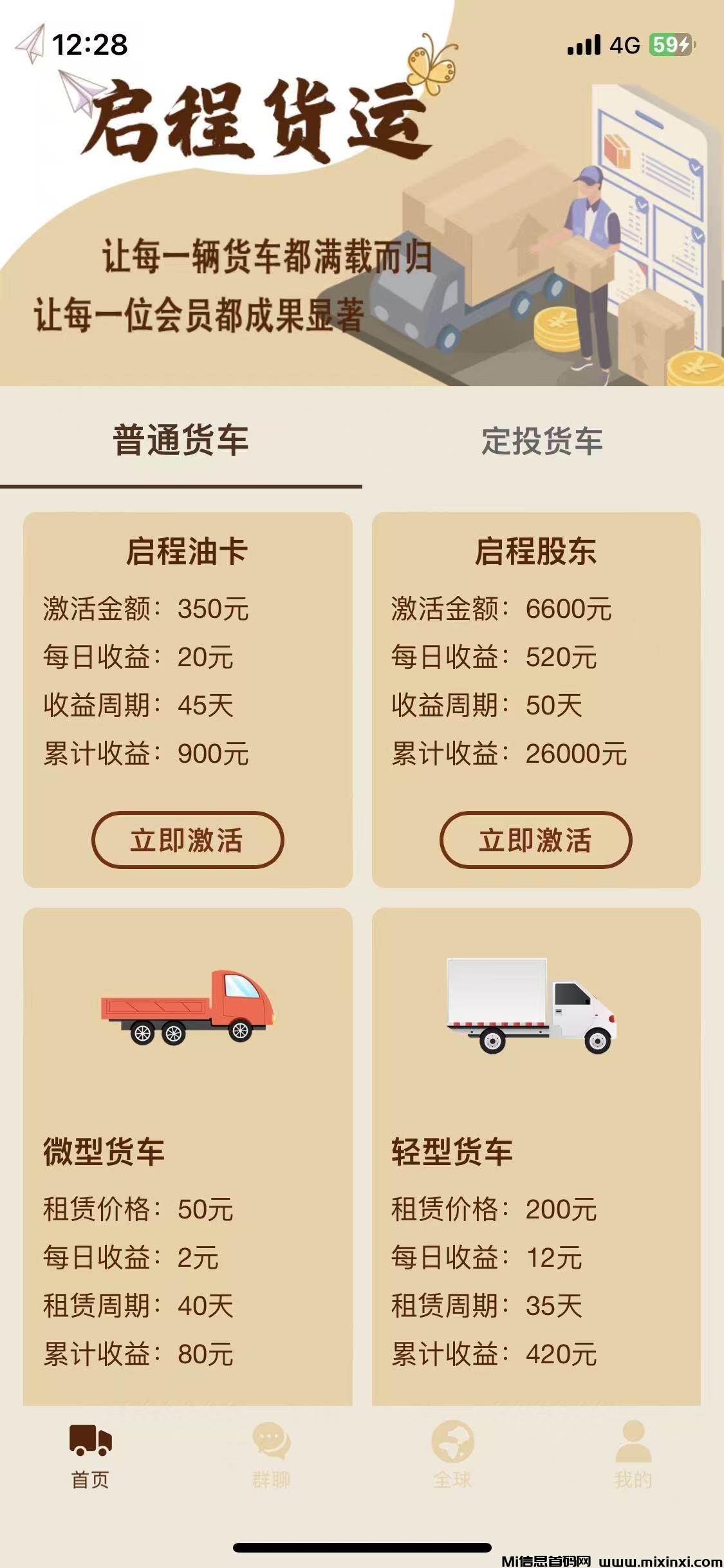The height and width of the screenshot is (1568, 724).
Task: Go to the 首页 tab
Action: click(x=90, y=1457)
